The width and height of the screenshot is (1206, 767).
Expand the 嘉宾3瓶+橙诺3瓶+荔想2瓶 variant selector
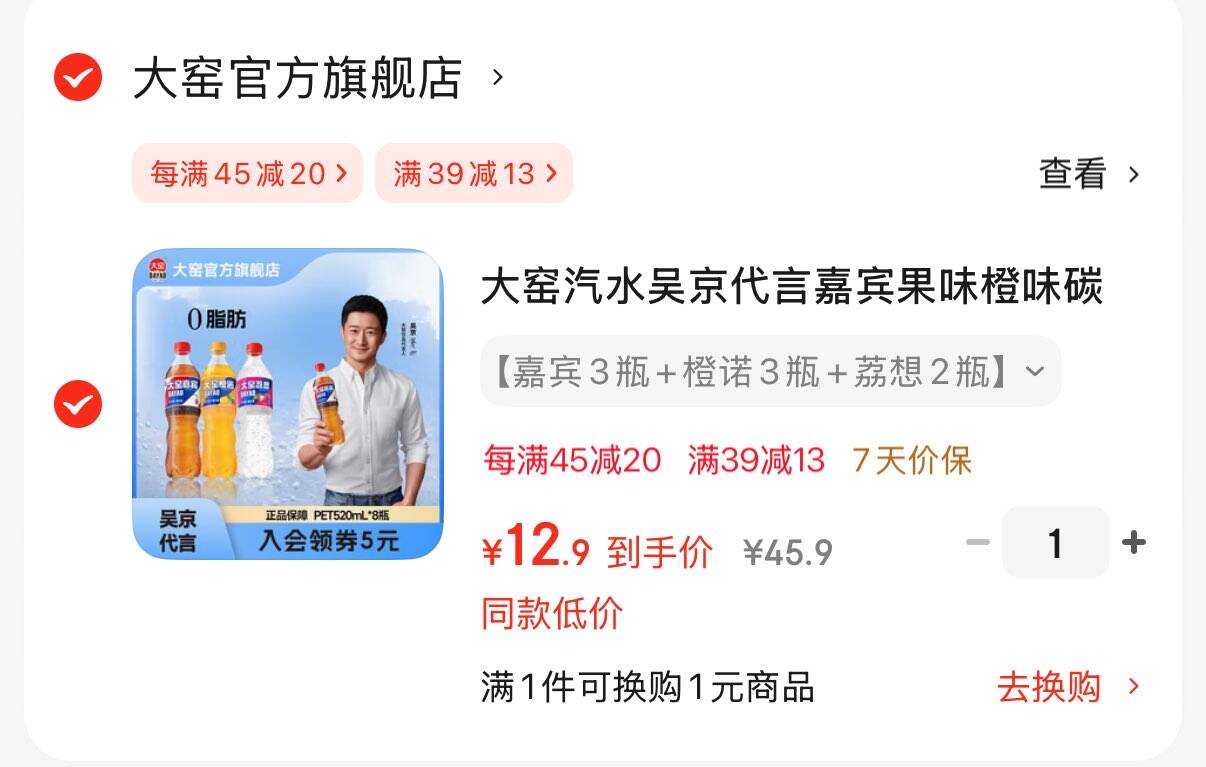770,372
